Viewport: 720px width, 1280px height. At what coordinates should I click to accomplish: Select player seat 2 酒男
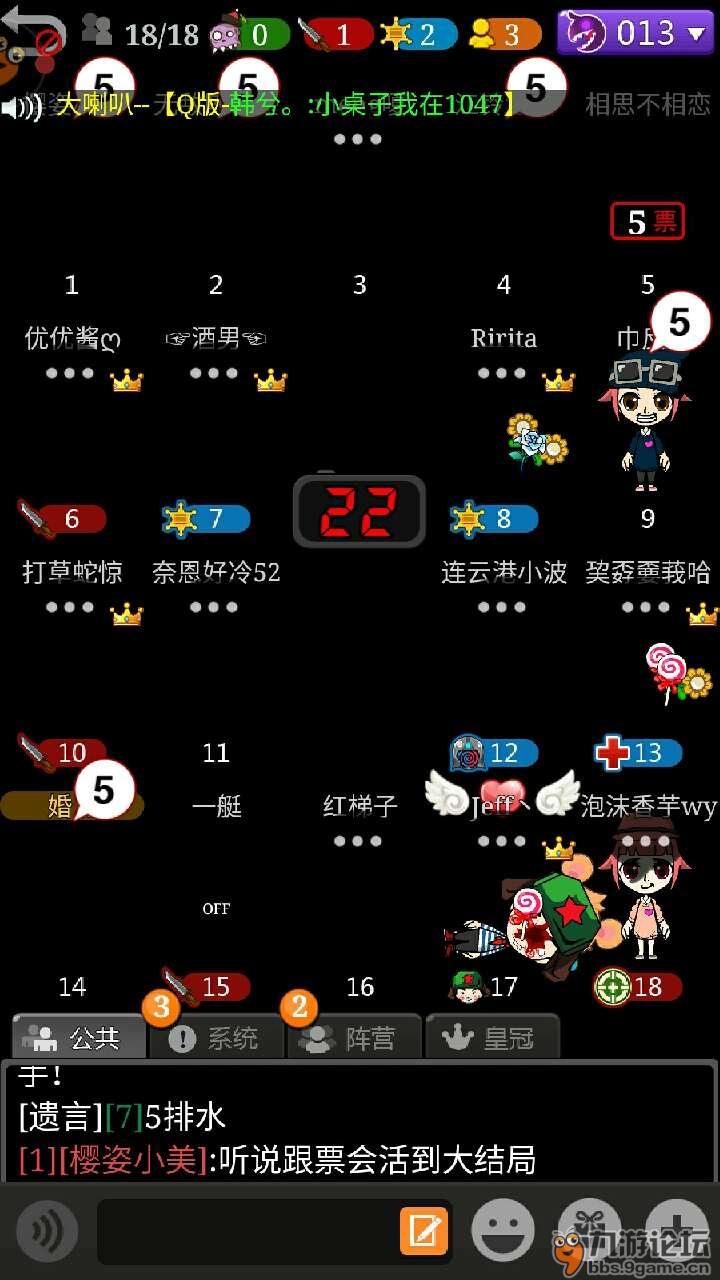[x=216, y=338]
